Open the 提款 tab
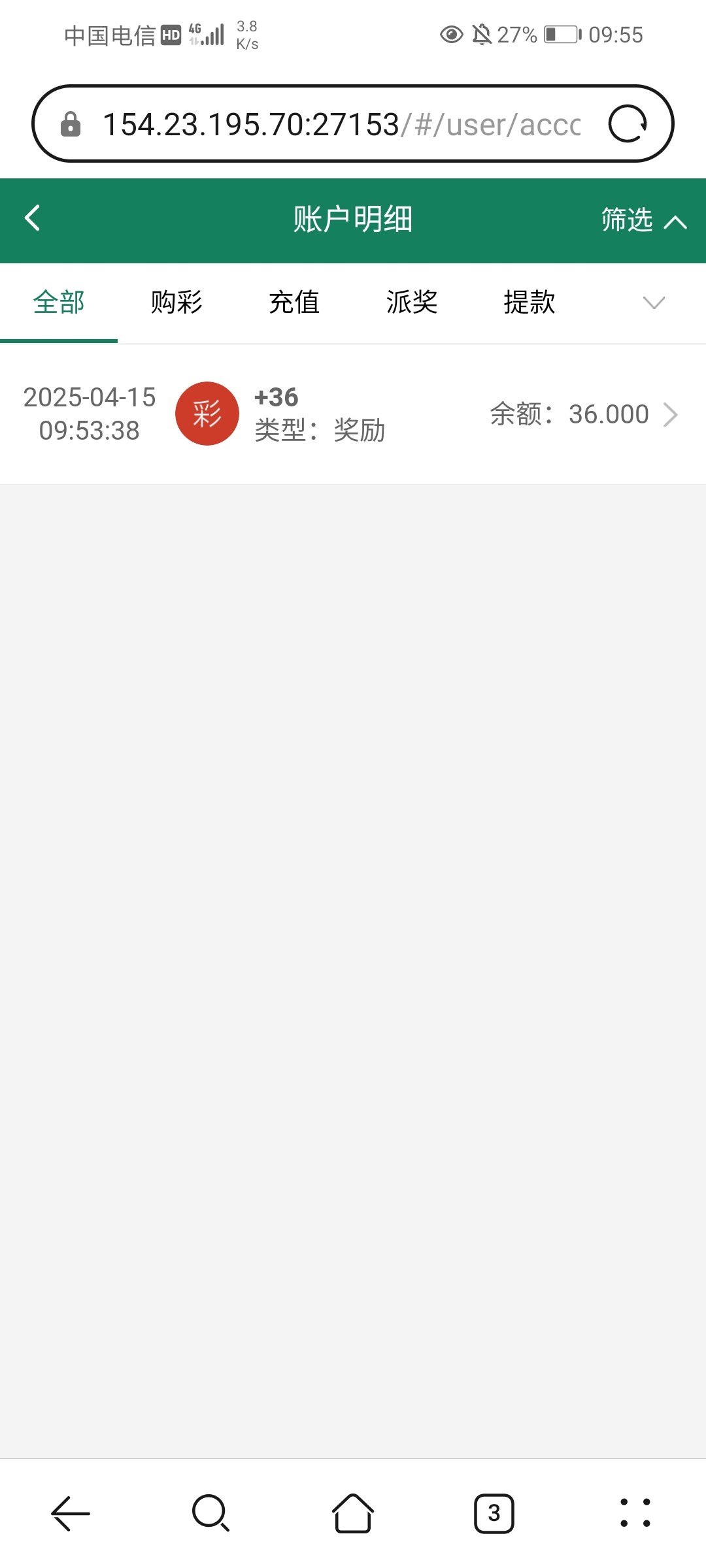706x1568 pixels. (529, 302)
